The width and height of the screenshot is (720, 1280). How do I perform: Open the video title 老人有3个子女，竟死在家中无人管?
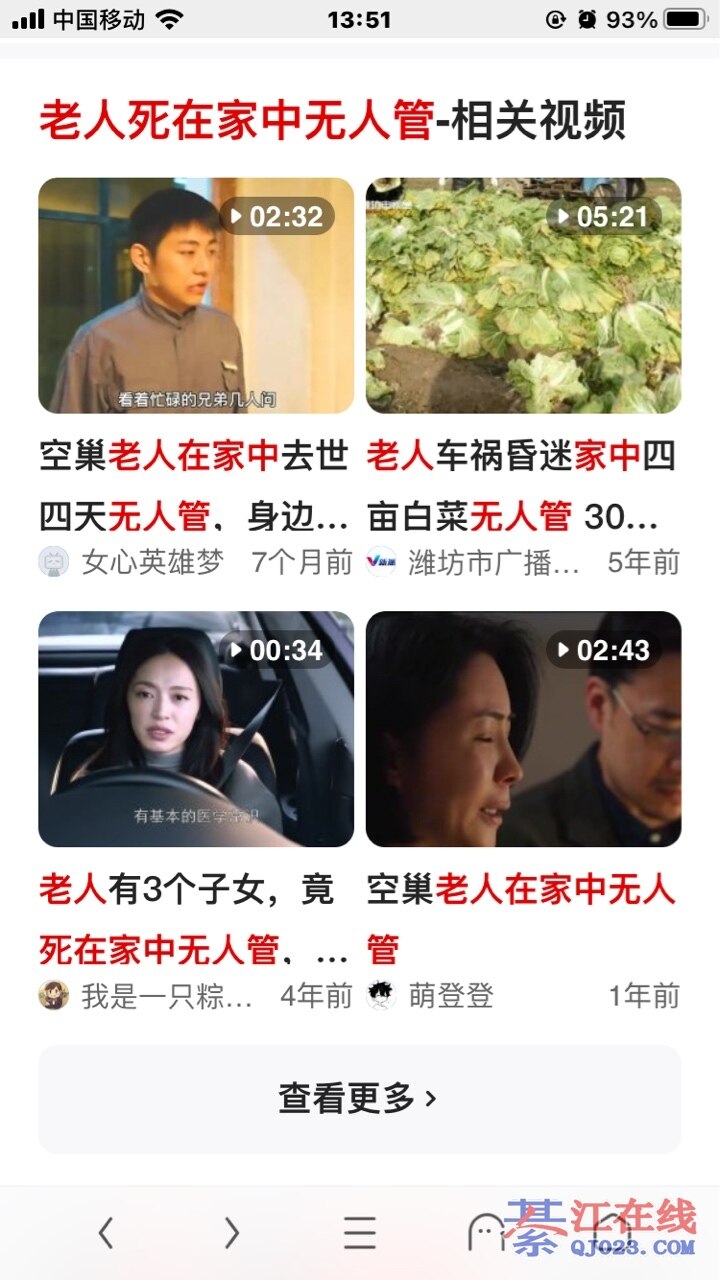(195, 919)
